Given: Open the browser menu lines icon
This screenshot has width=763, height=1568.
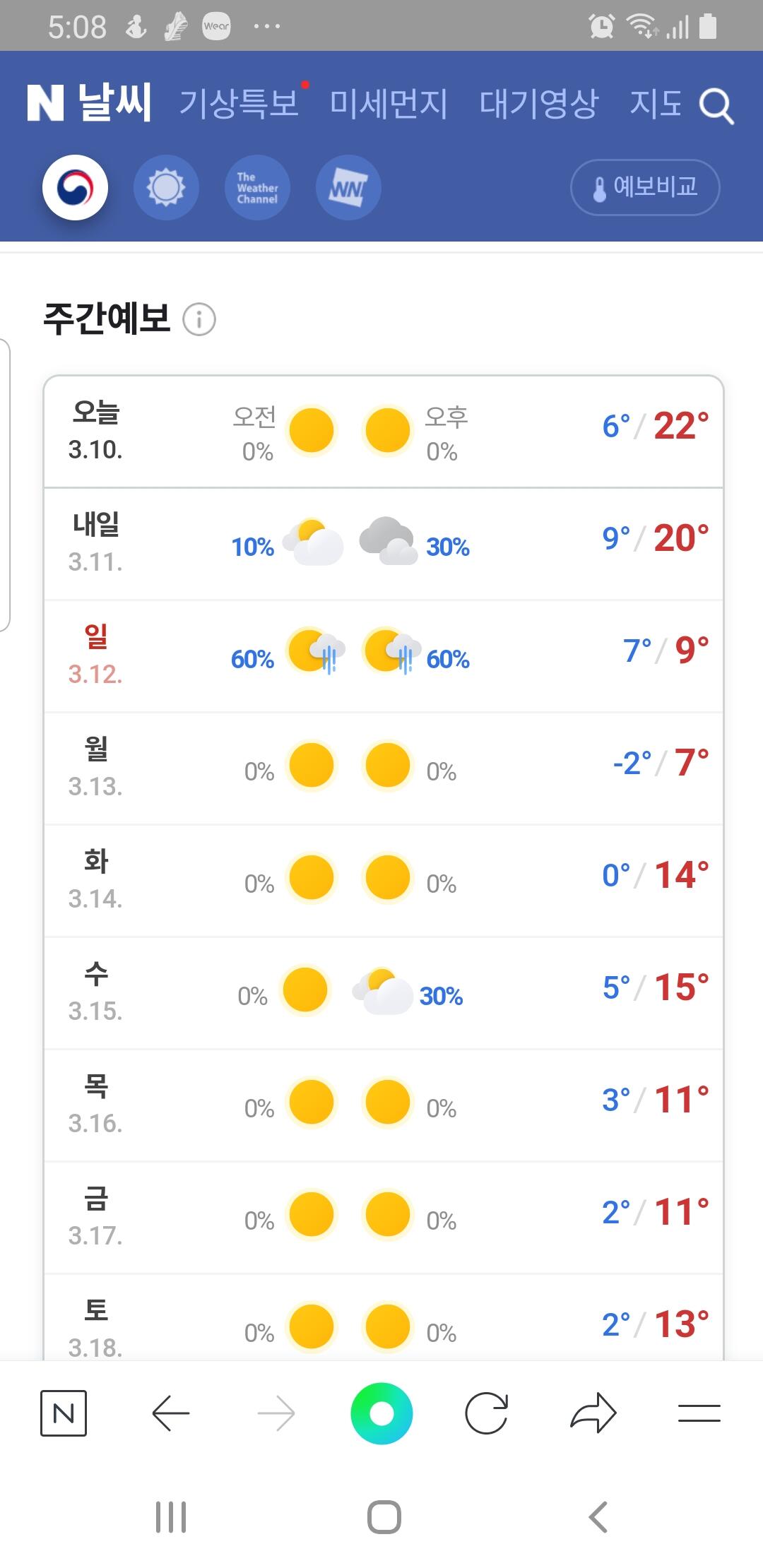Looking at the screenshot, I should point(699,1413).
